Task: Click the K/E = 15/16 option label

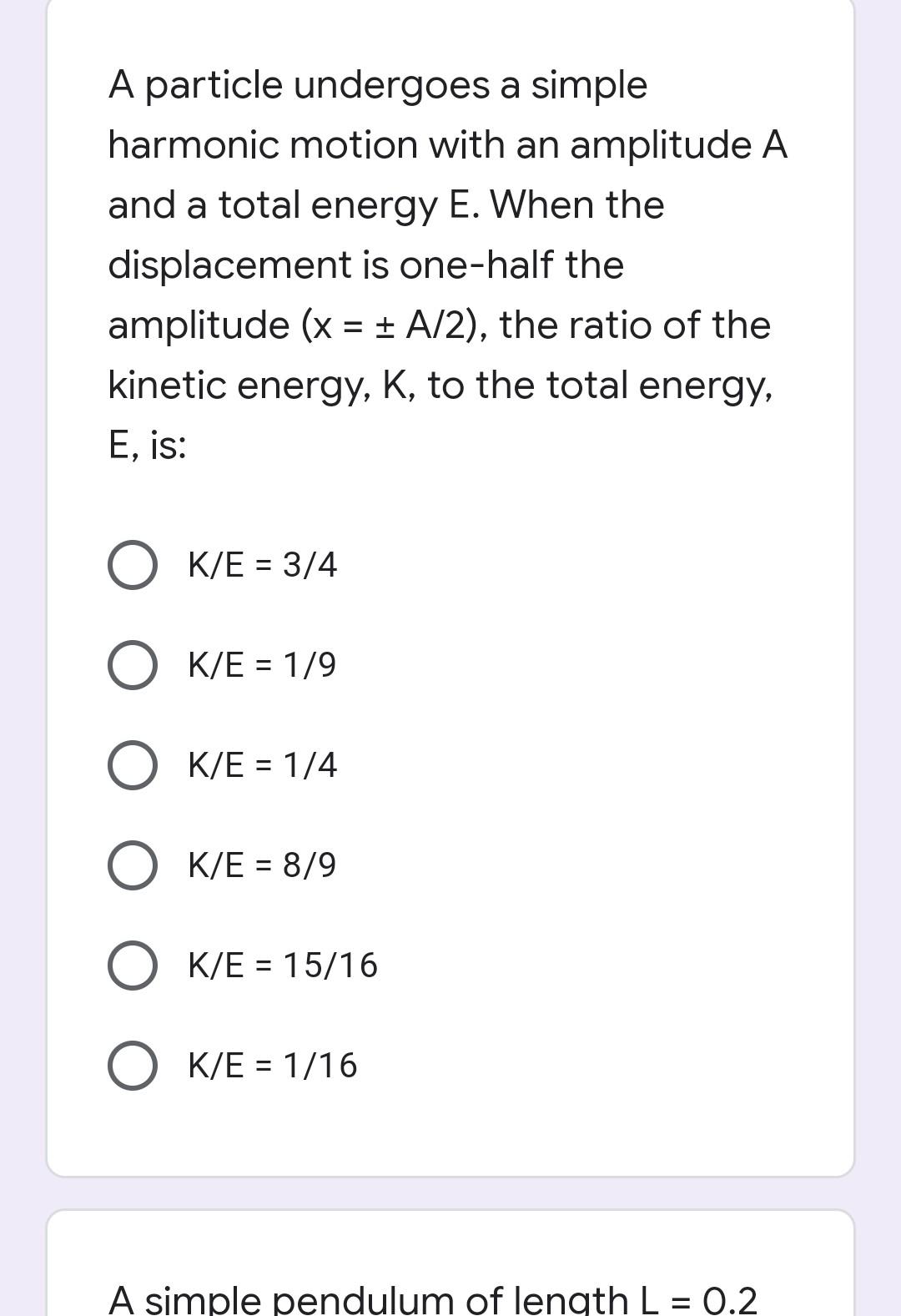Action: pos(282,966)
